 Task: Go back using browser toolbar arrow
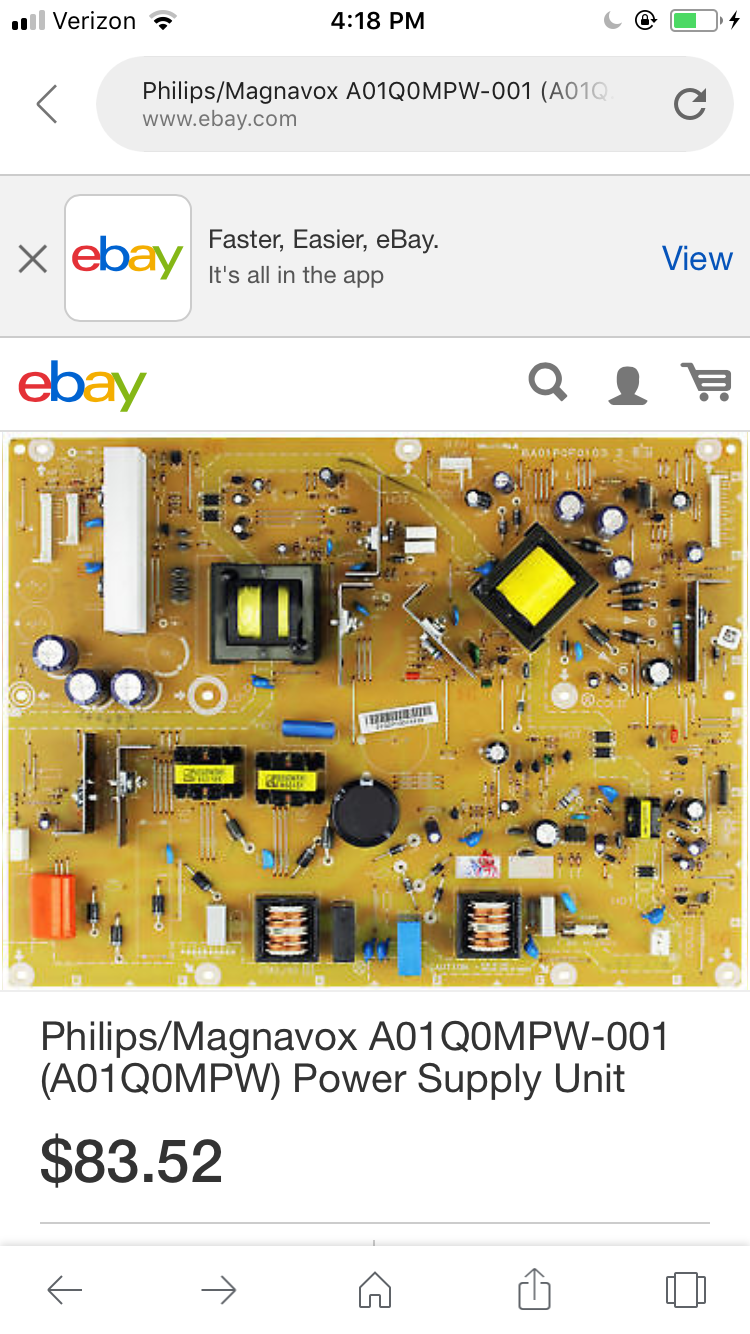coord(65,1290)
